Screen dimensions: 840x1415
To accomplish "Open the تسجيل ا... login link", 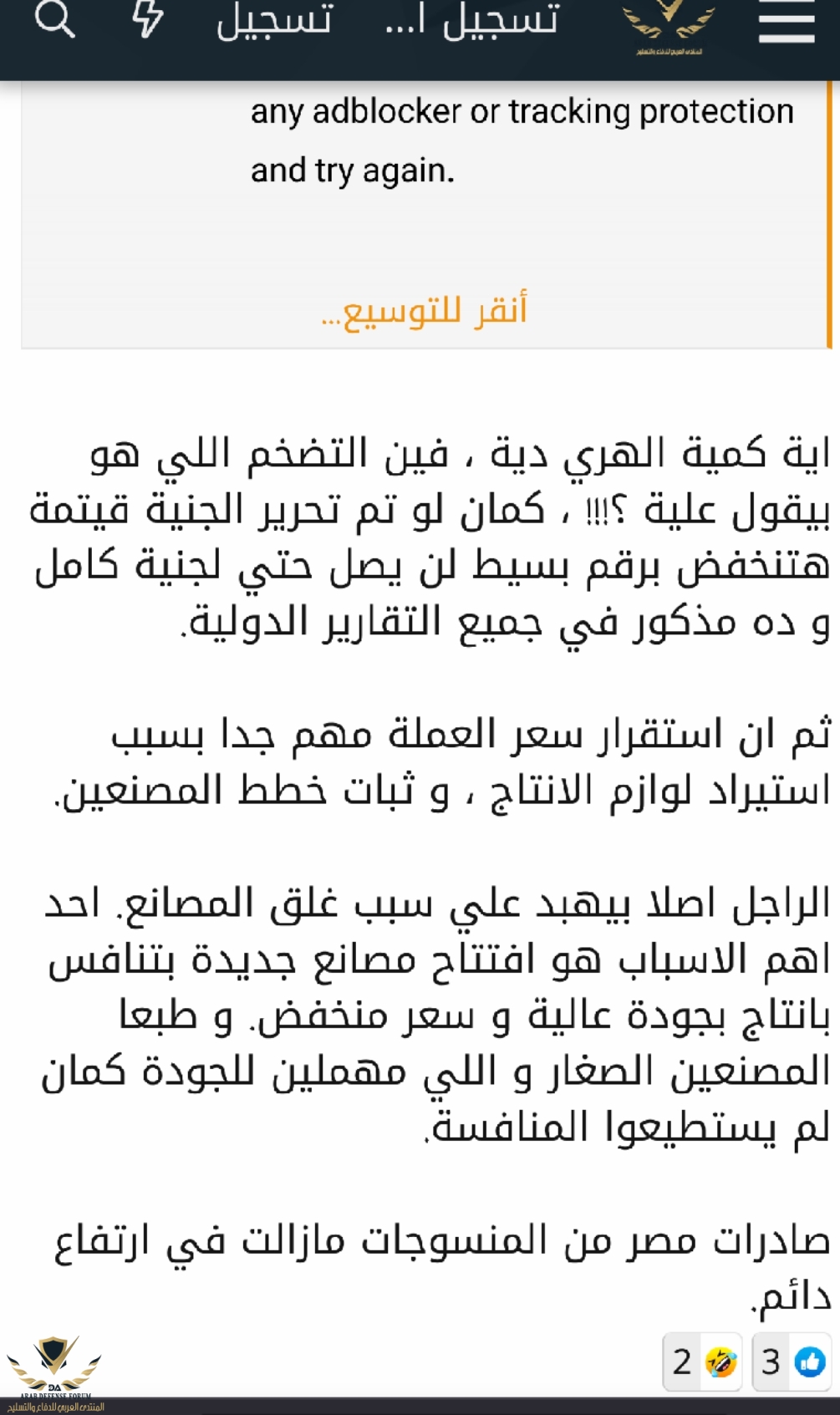I will point(472,20).
